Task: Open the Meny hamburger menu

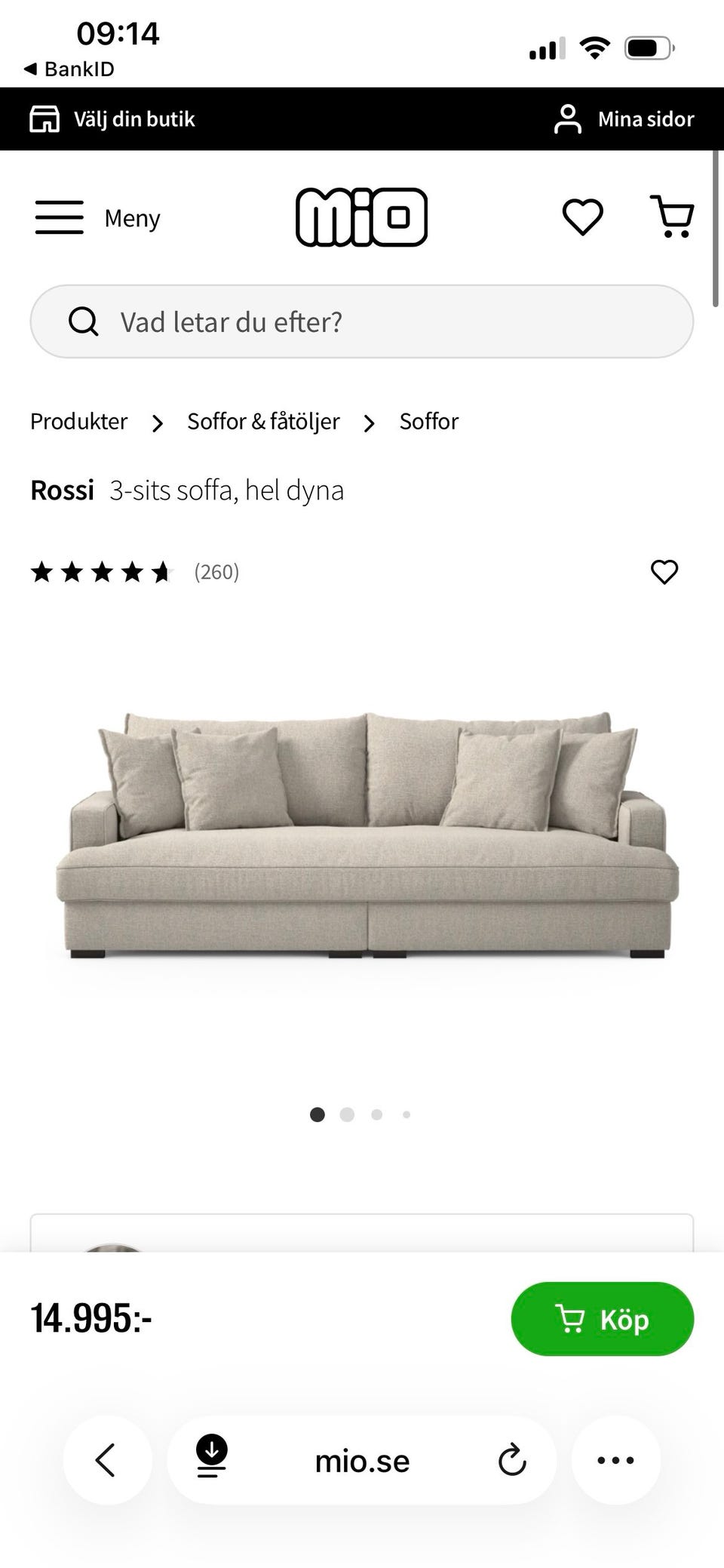Action: tap(97, 218)
